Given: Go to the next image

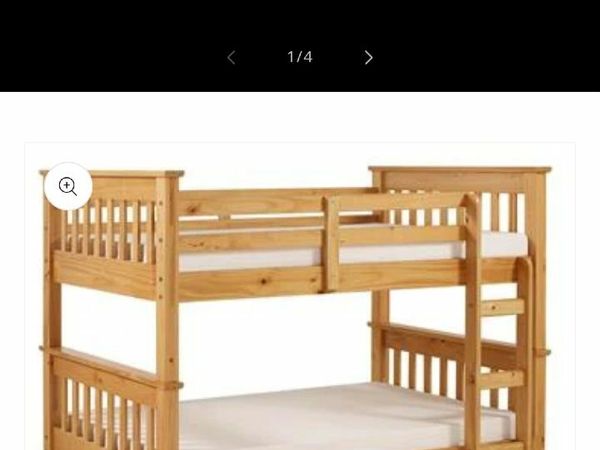Looking at the screenshot, I should [x=368, y=58].
